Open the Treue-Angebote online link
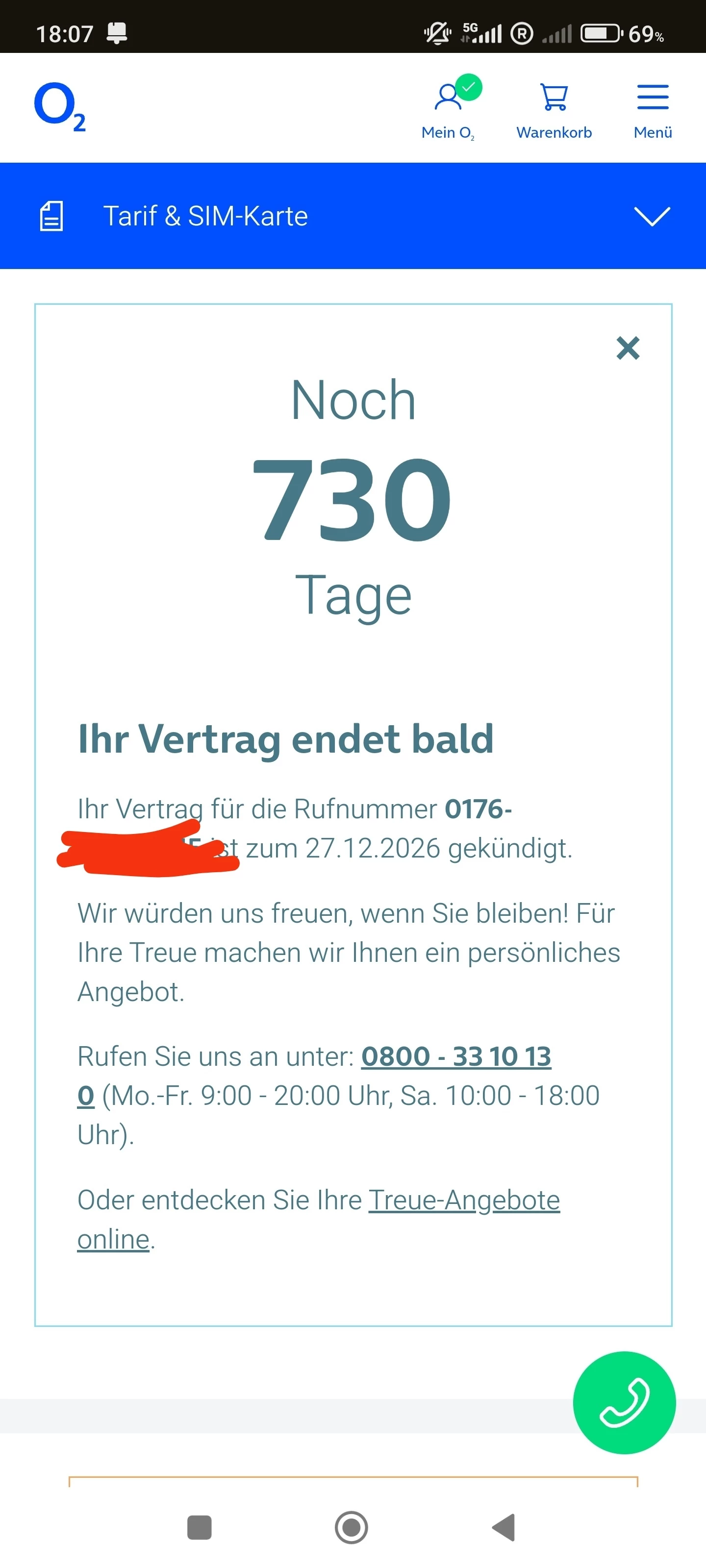 (x=464, y=1200)
